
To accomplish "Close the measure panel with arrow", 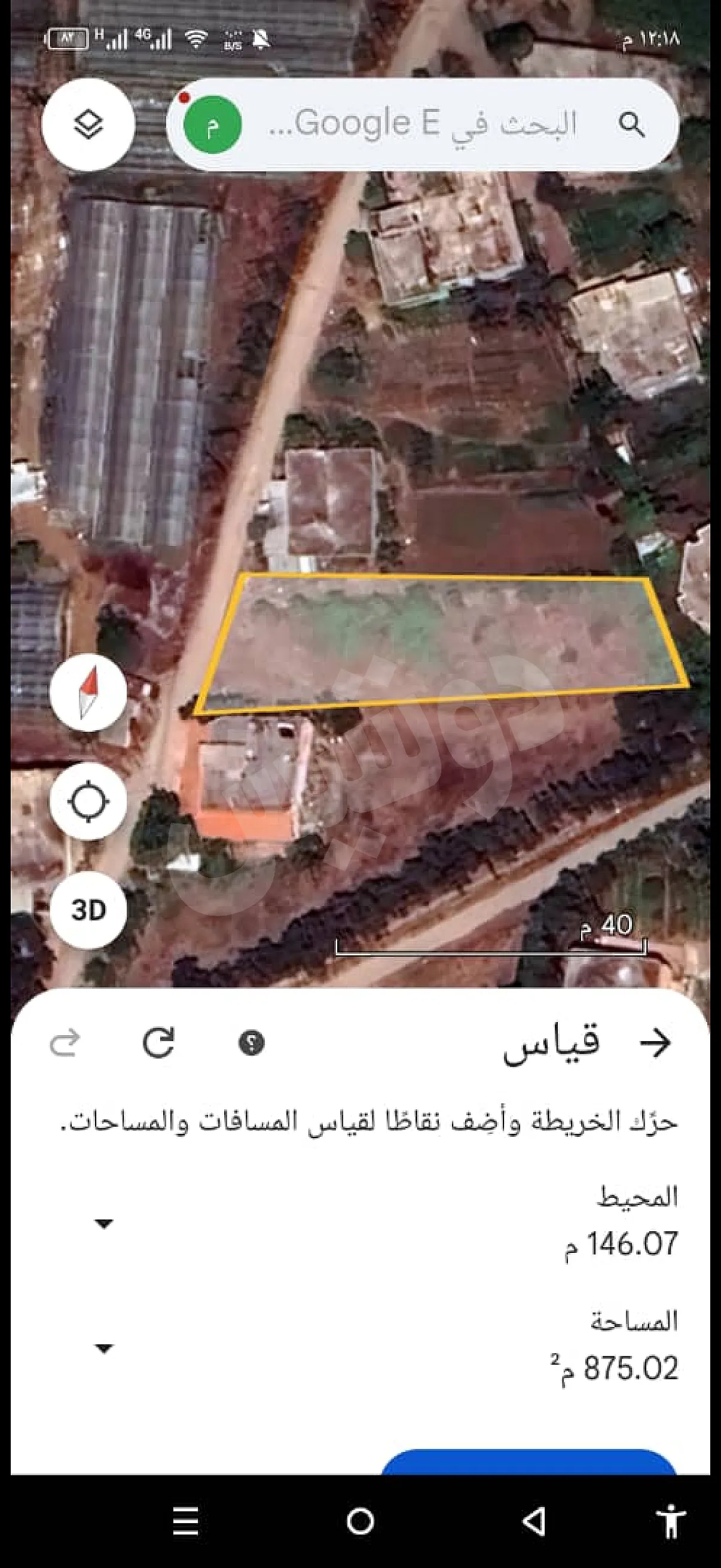I will click(x=655, y=1043).
